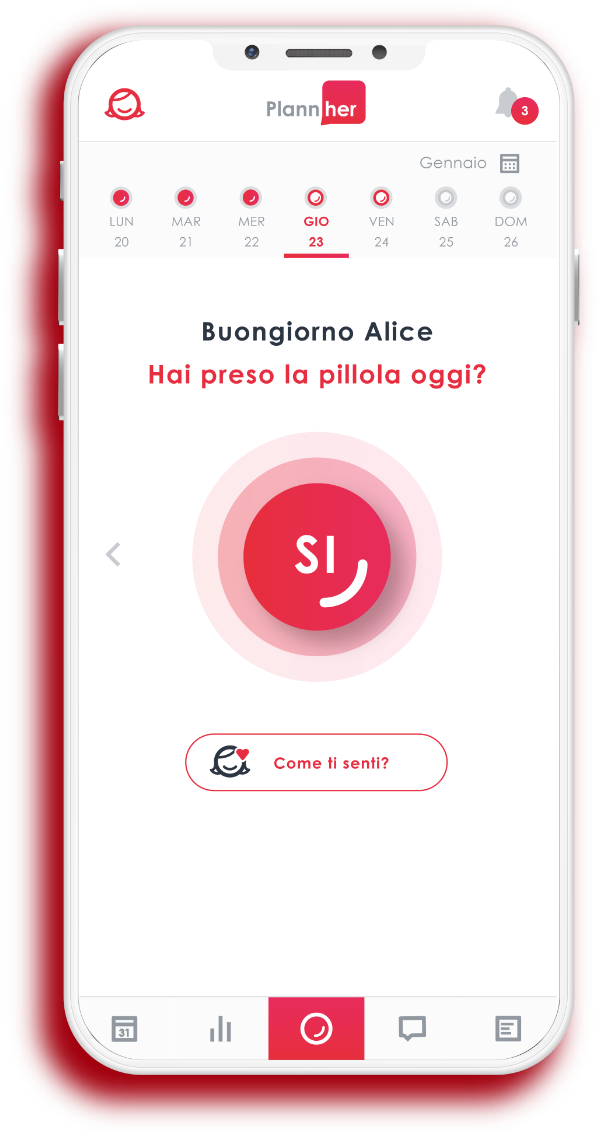
Task: Select VEN 24 in the week strip
Action: pyautogui.click(x=381, y=216)
